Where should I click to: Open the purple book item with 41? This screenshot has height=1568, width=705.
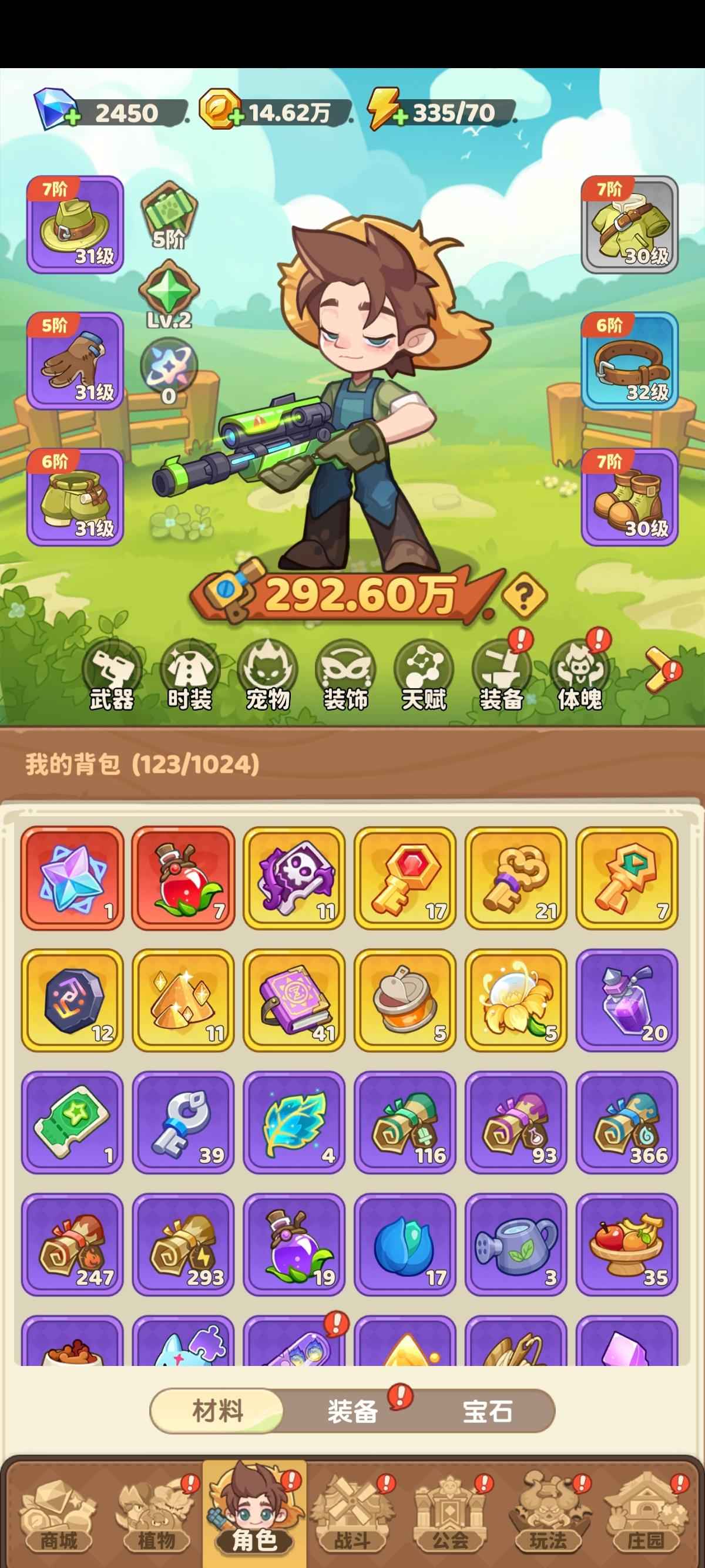point(294,1000)
